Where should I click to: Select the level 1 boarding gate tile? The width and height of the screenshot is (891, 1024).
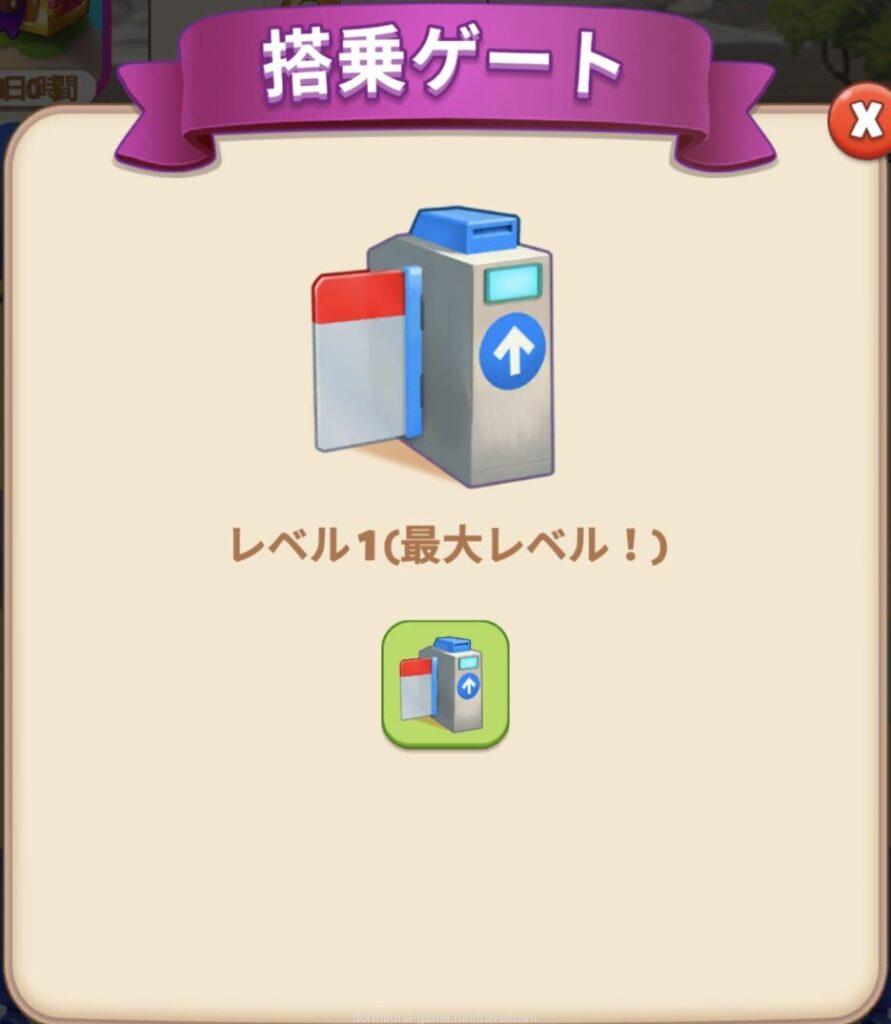click(445, 684)
